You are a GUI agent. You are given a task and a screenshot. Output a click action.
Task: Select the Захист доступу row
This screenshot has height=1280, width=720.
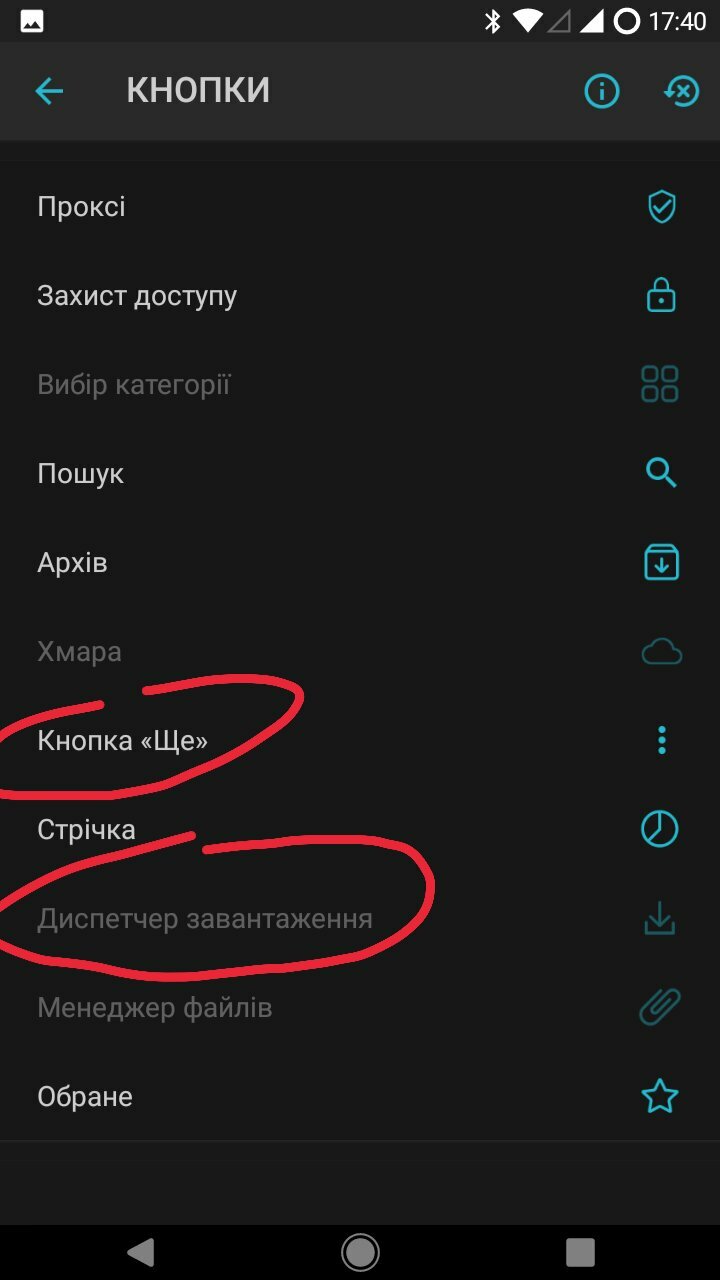coord(360,296)
